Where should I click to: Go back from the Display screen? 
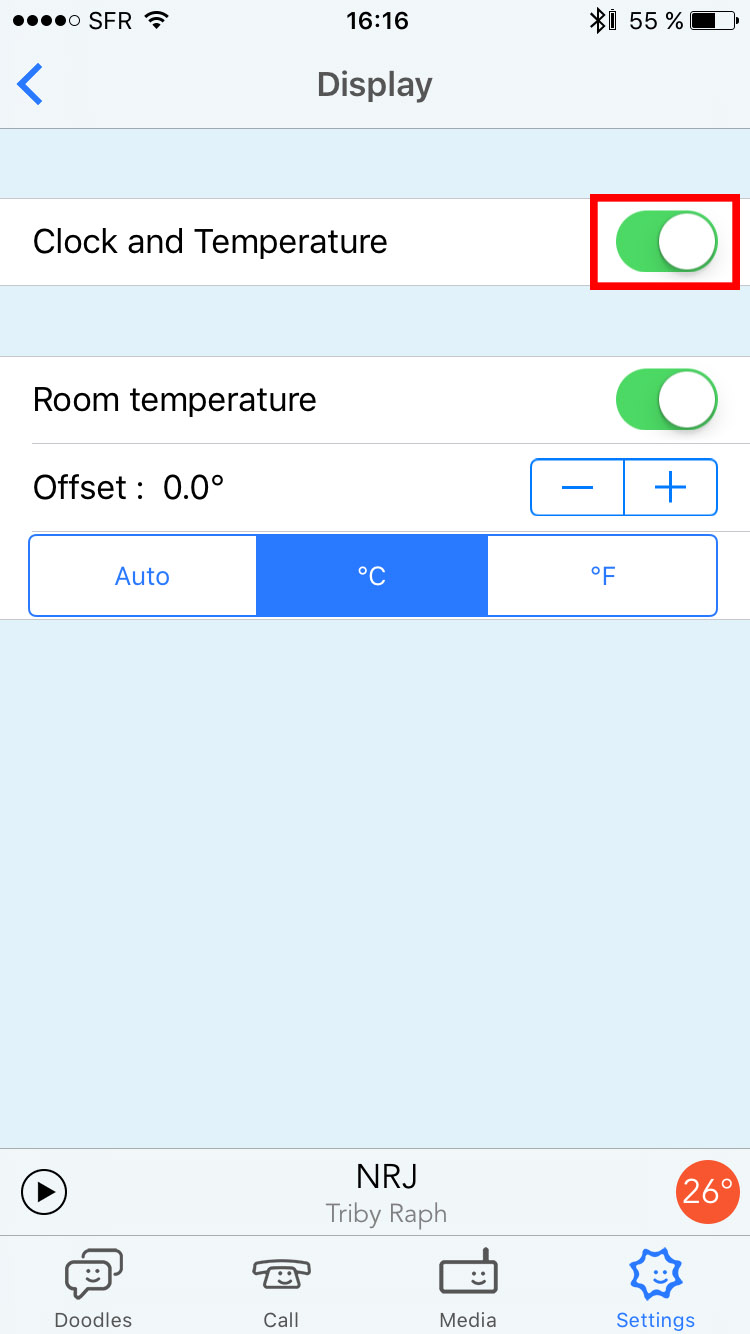31,85
